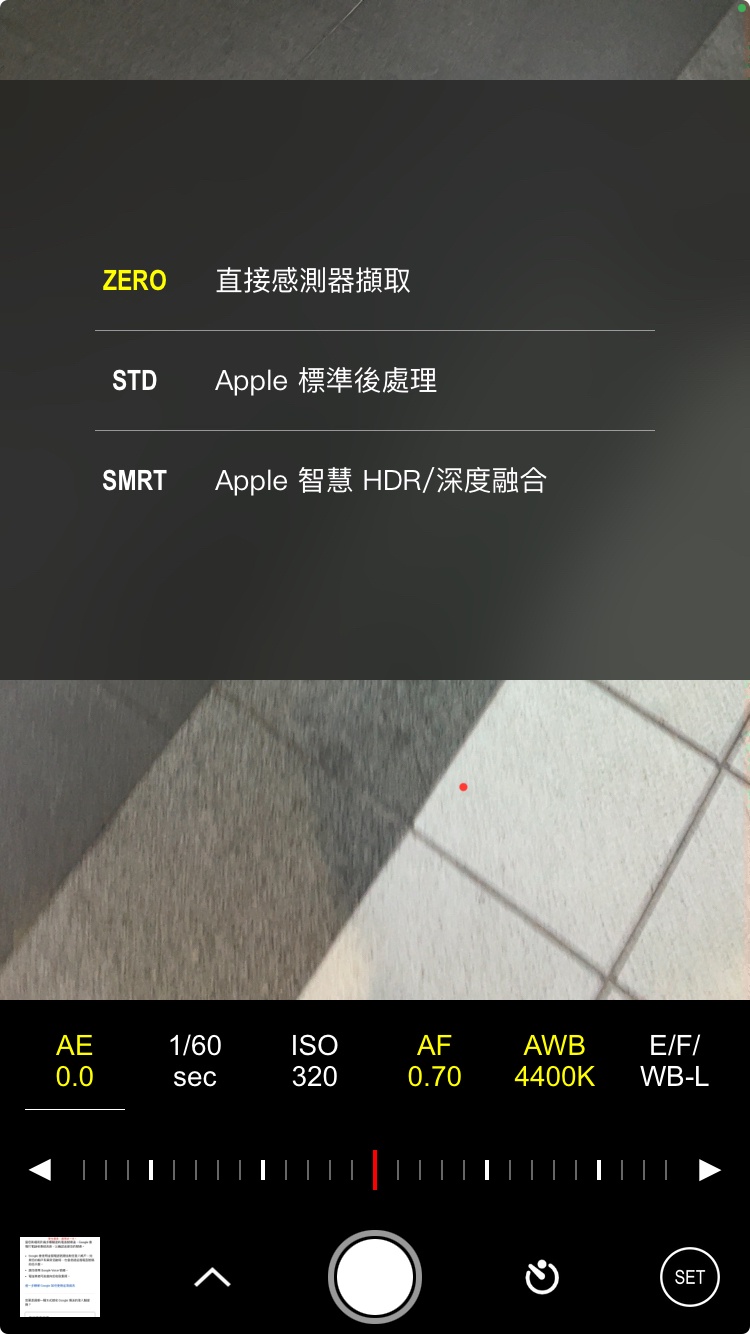Select the ISO 320 parameter

click(314, 1061)
